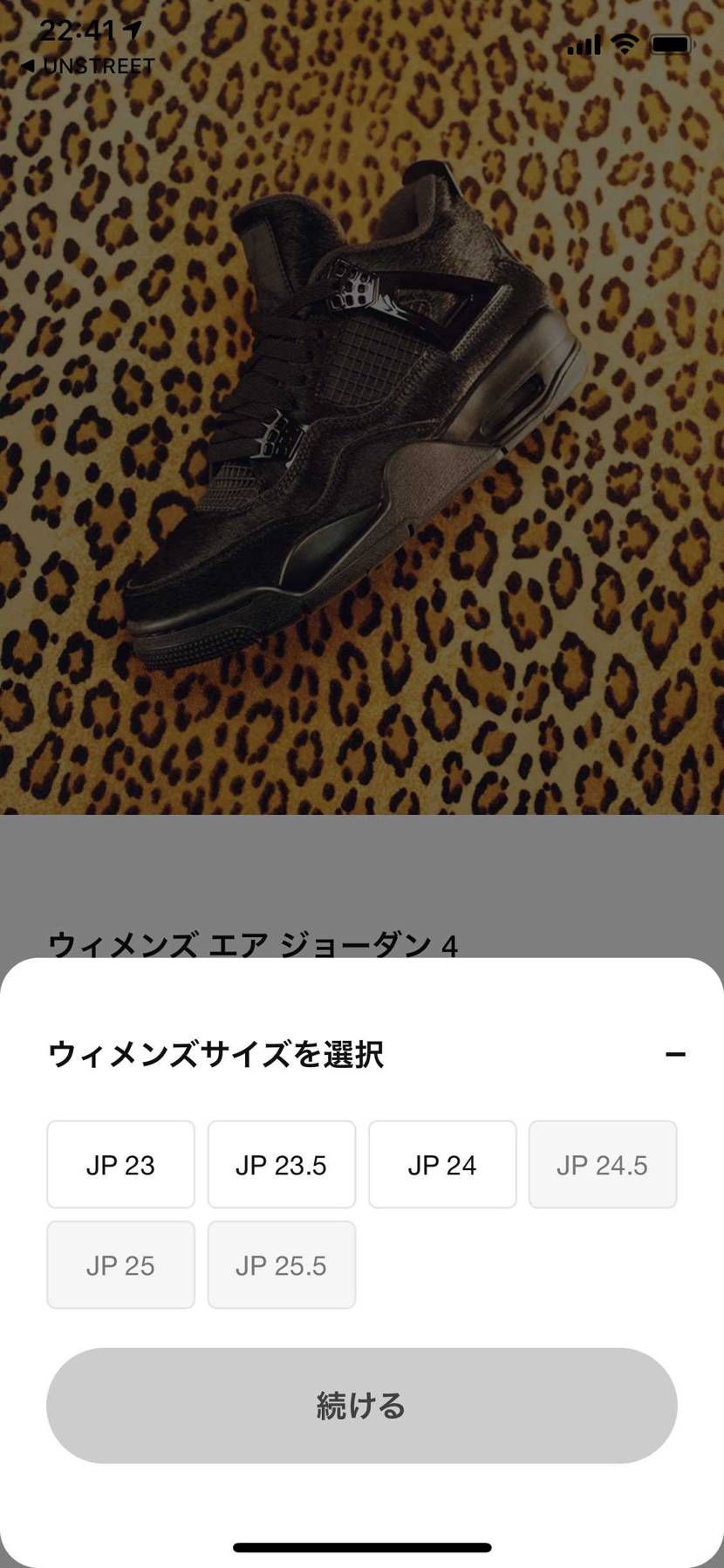This screenshot has width=724, height=1568.
Task: Tap the unavailable JP 25 size
Action: (120, 1264)
